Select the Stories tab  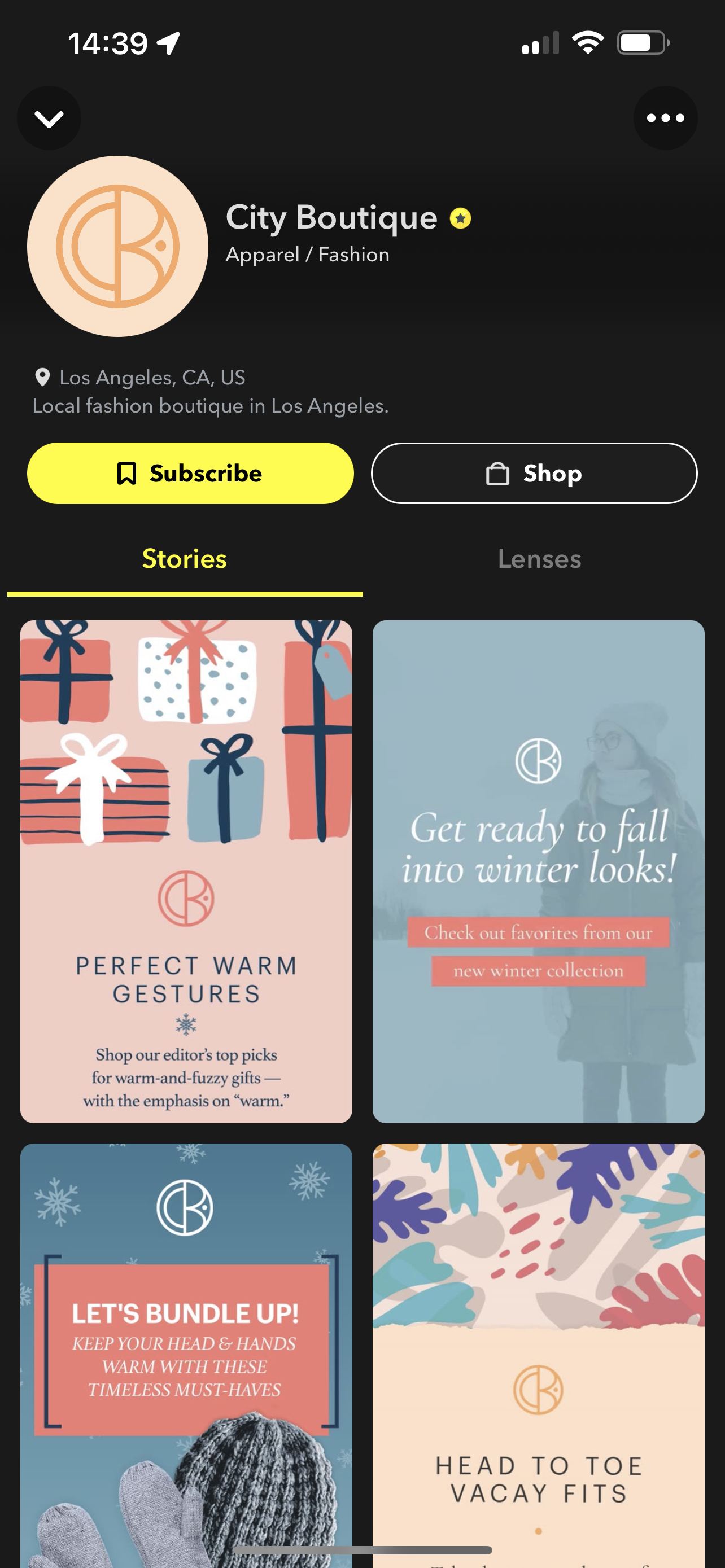[185, 559]
